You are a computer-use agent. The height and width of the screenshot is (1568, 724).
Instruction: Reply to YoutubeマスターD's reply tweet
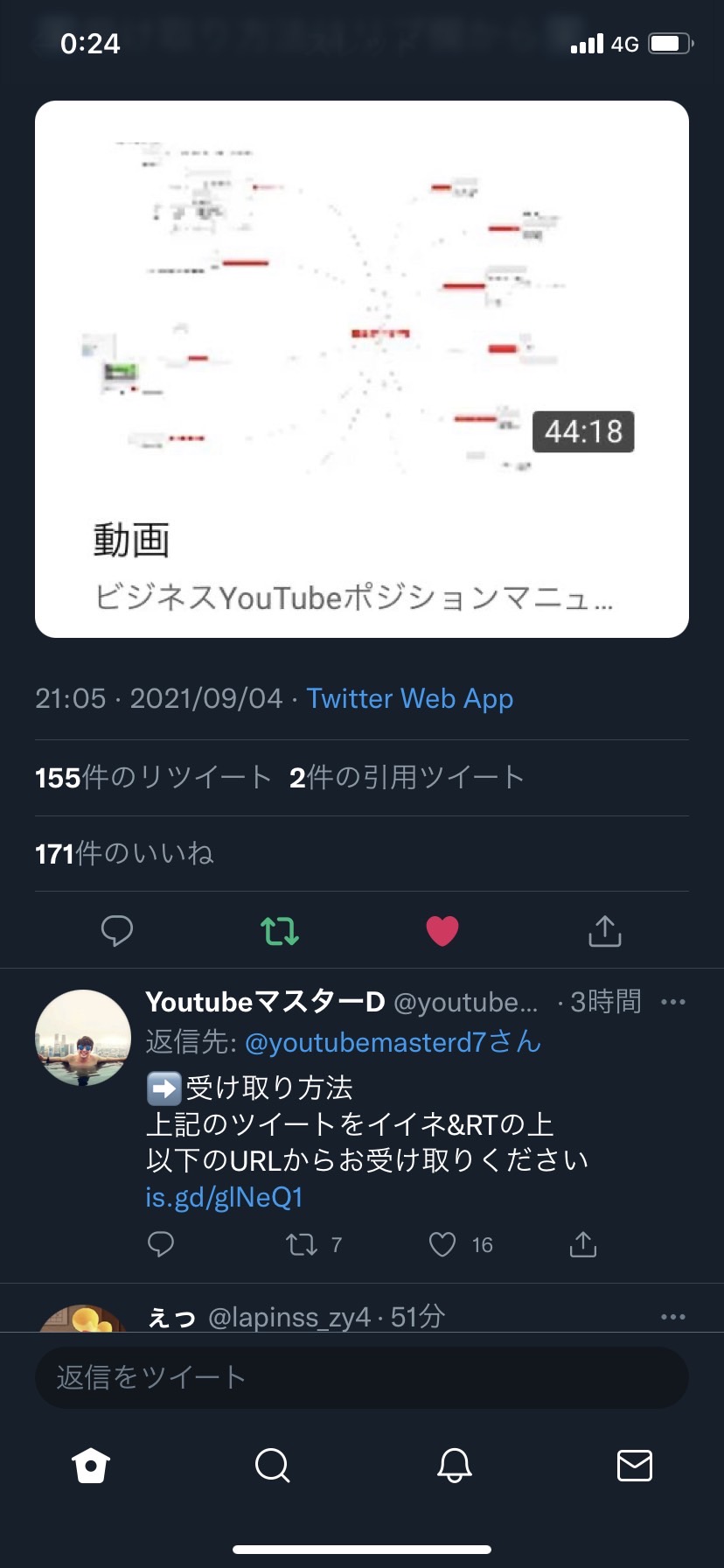point(161,1244)
